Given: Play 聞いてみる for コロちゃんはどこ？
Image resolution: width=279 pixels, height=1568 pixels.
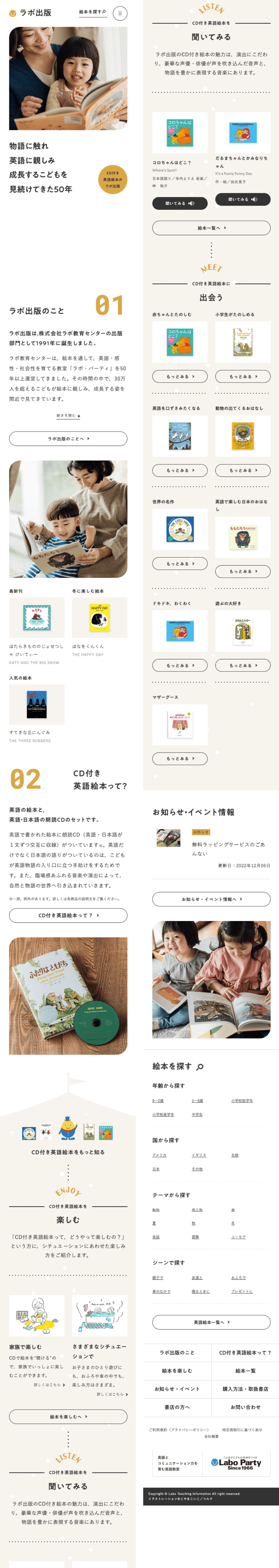Looking at the screenshot, I should pyautogui.click(x=180, y=203).
